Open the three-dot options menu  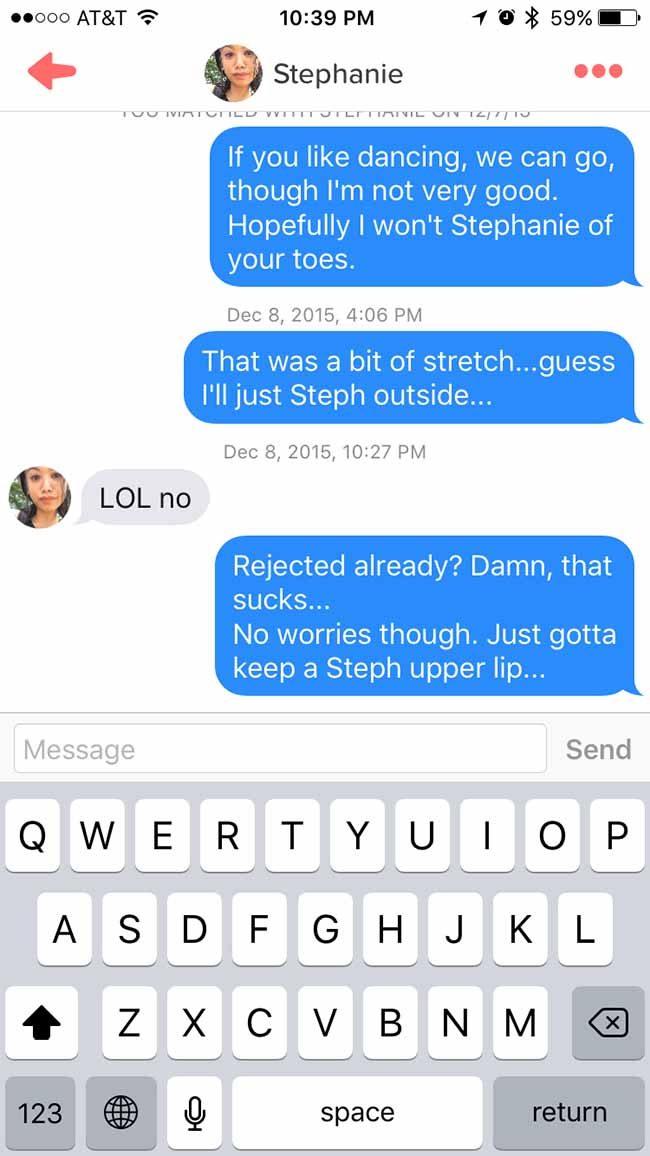click(598, 71)
